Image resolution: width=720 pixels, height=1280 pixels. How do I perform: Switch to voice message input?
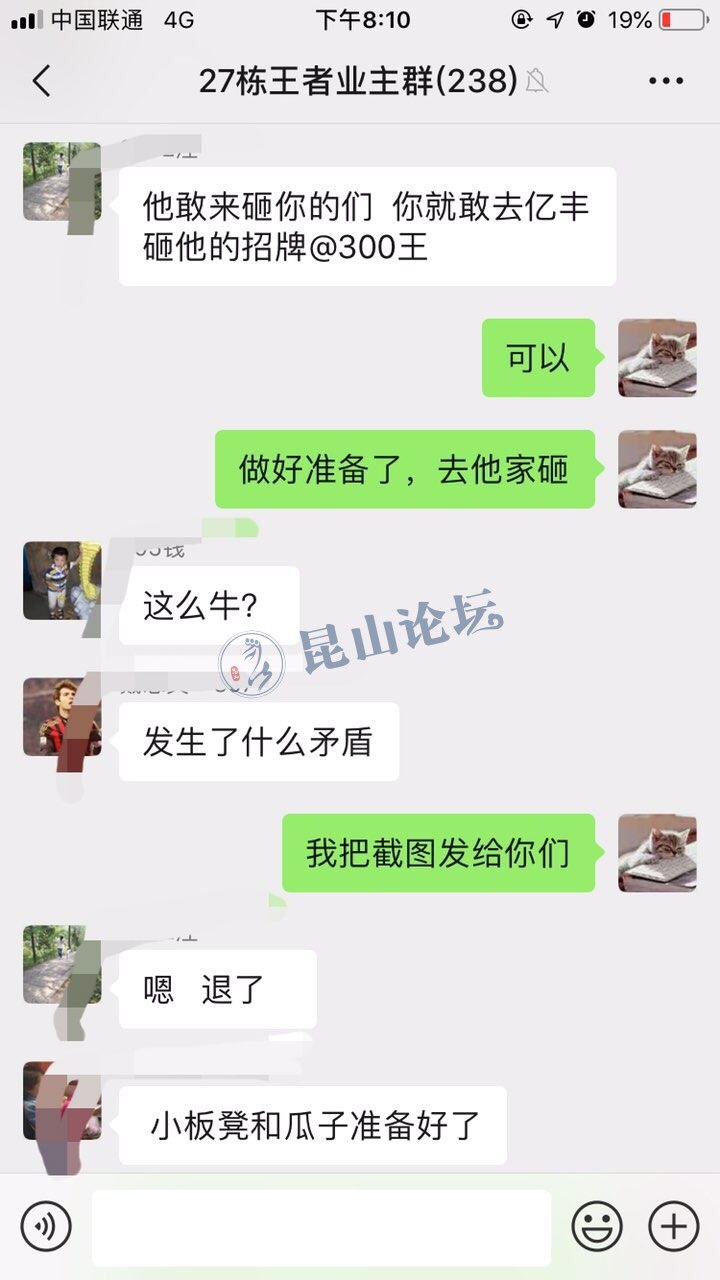pyautogui.click(x=46, y=1226)
